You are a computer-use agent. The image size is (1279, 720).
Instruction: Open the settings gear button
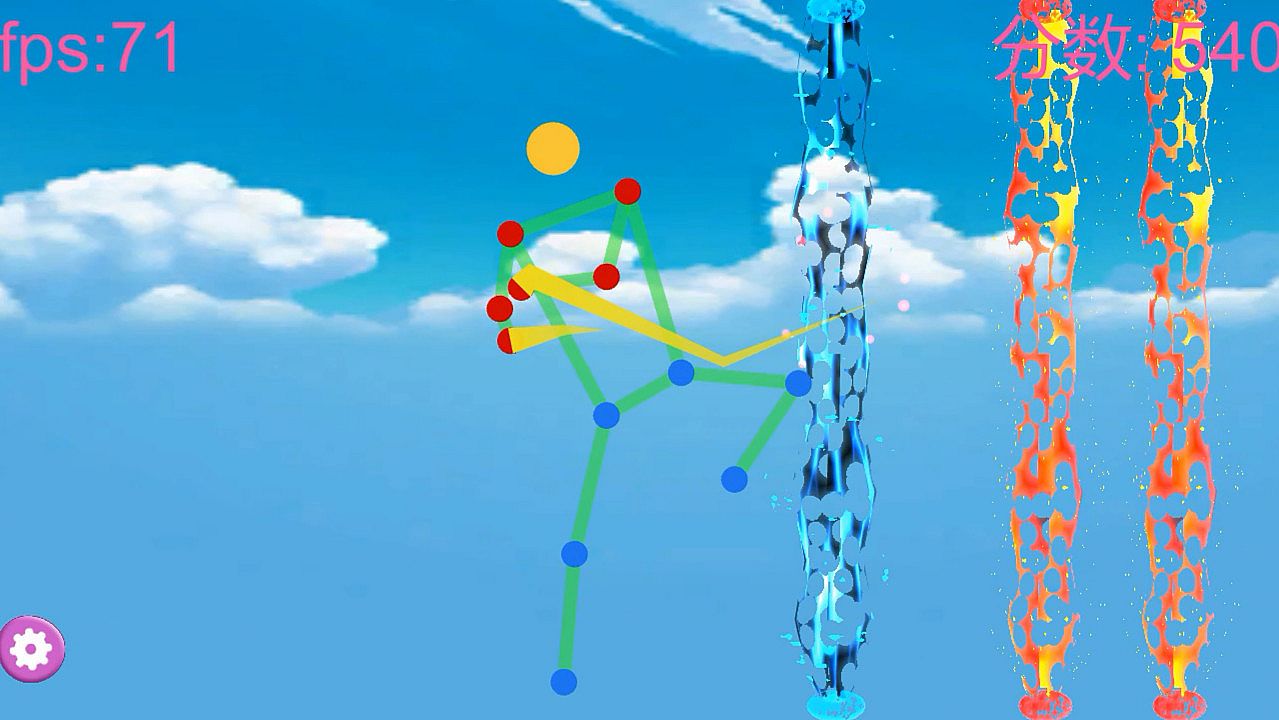point(31,650)
